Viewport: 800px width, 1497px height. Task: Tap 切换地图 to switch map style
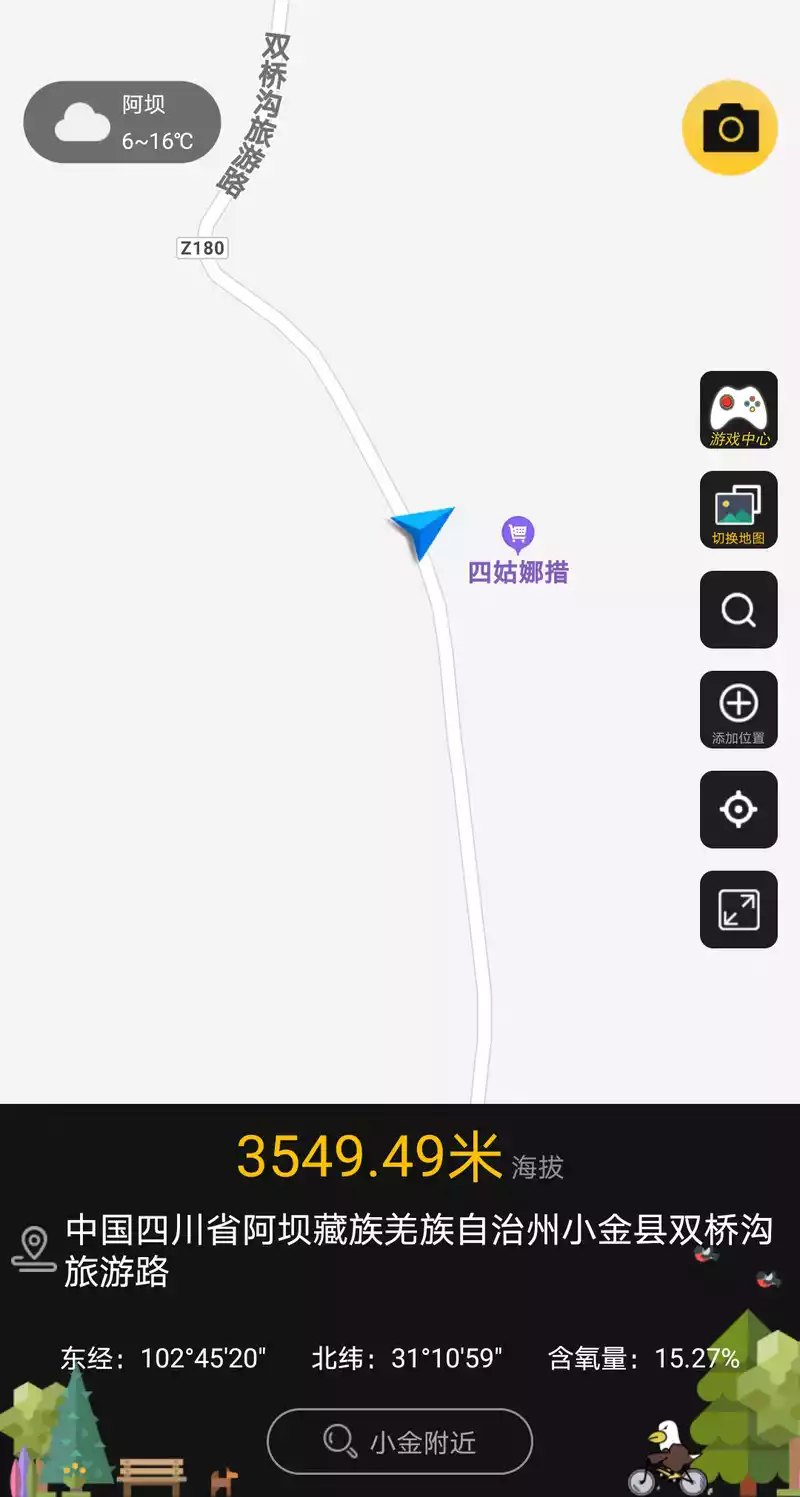[738, 510]
